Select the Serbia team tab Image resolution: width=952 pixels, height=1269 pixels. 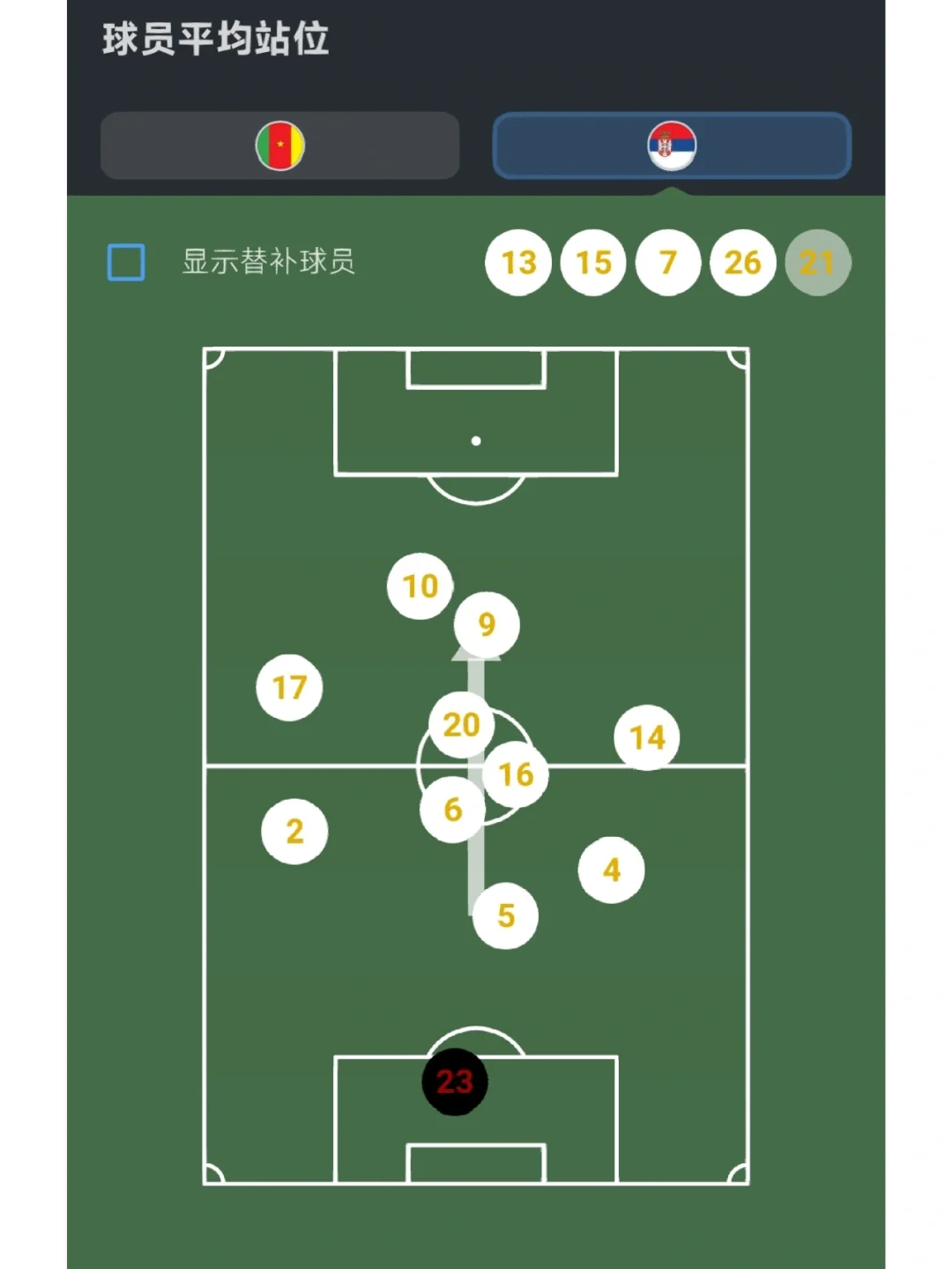pos(672,146)
